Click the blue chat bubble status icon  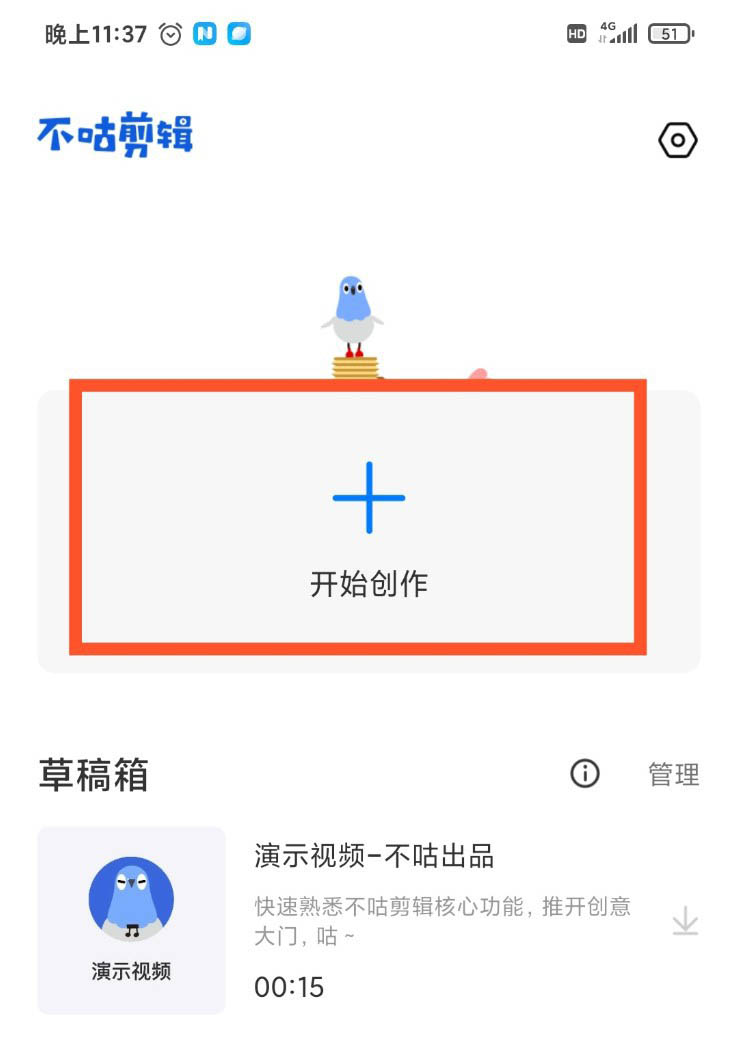239,33
